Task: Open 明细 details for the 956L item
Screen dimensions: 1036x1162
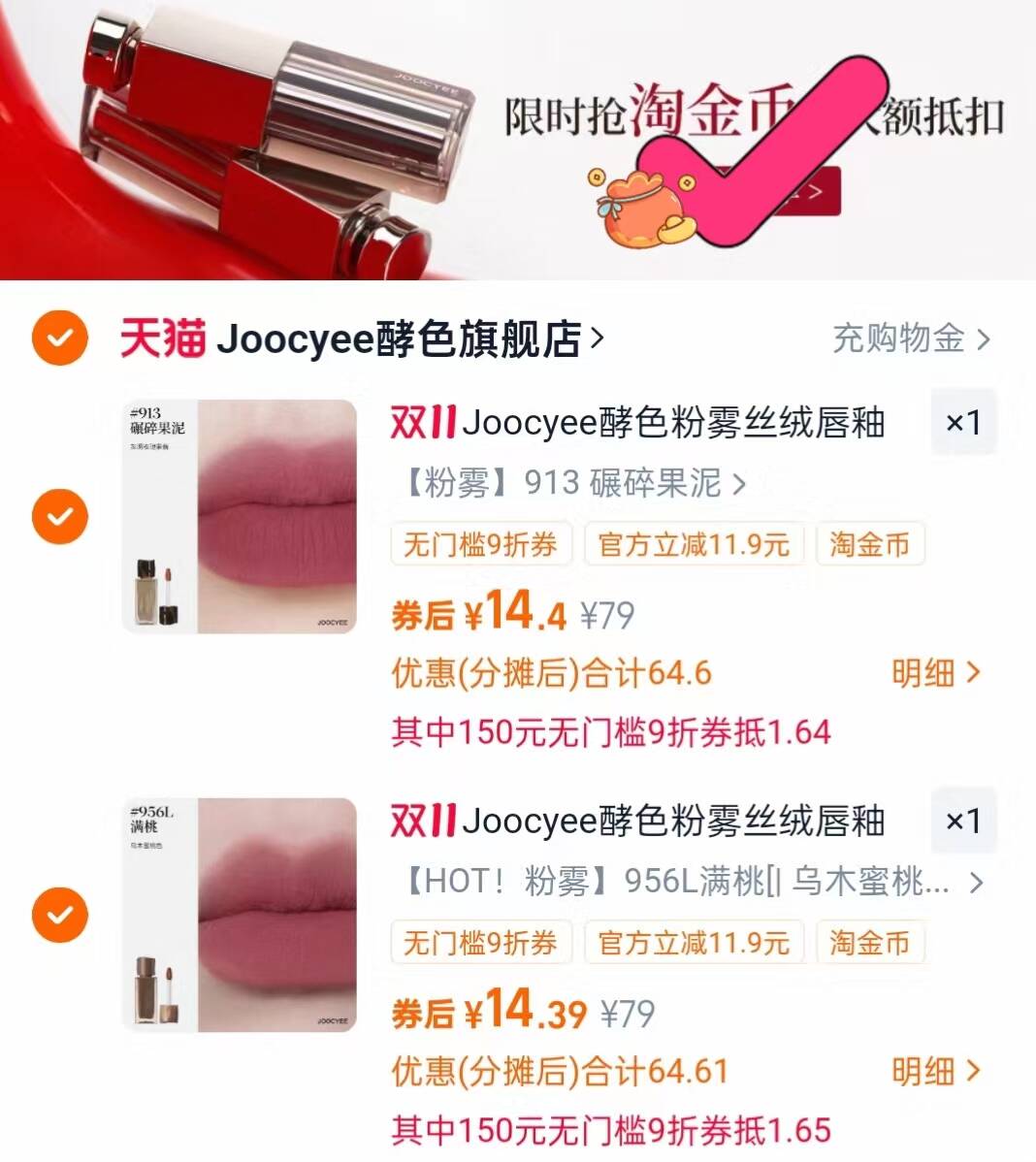Action: coord(934,1071)
